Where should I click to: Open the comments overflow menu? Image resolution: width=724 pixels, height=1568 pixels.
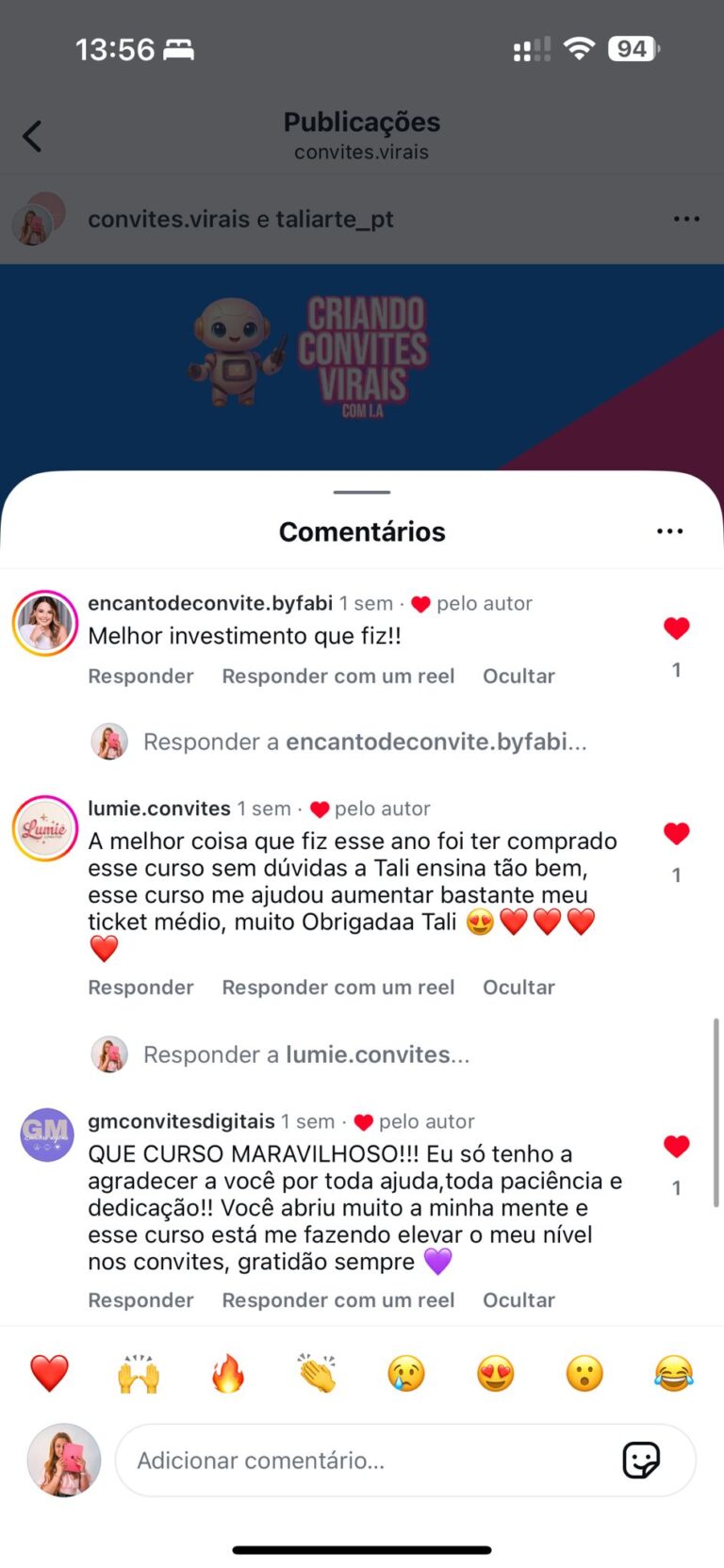(x=669, y=531)
